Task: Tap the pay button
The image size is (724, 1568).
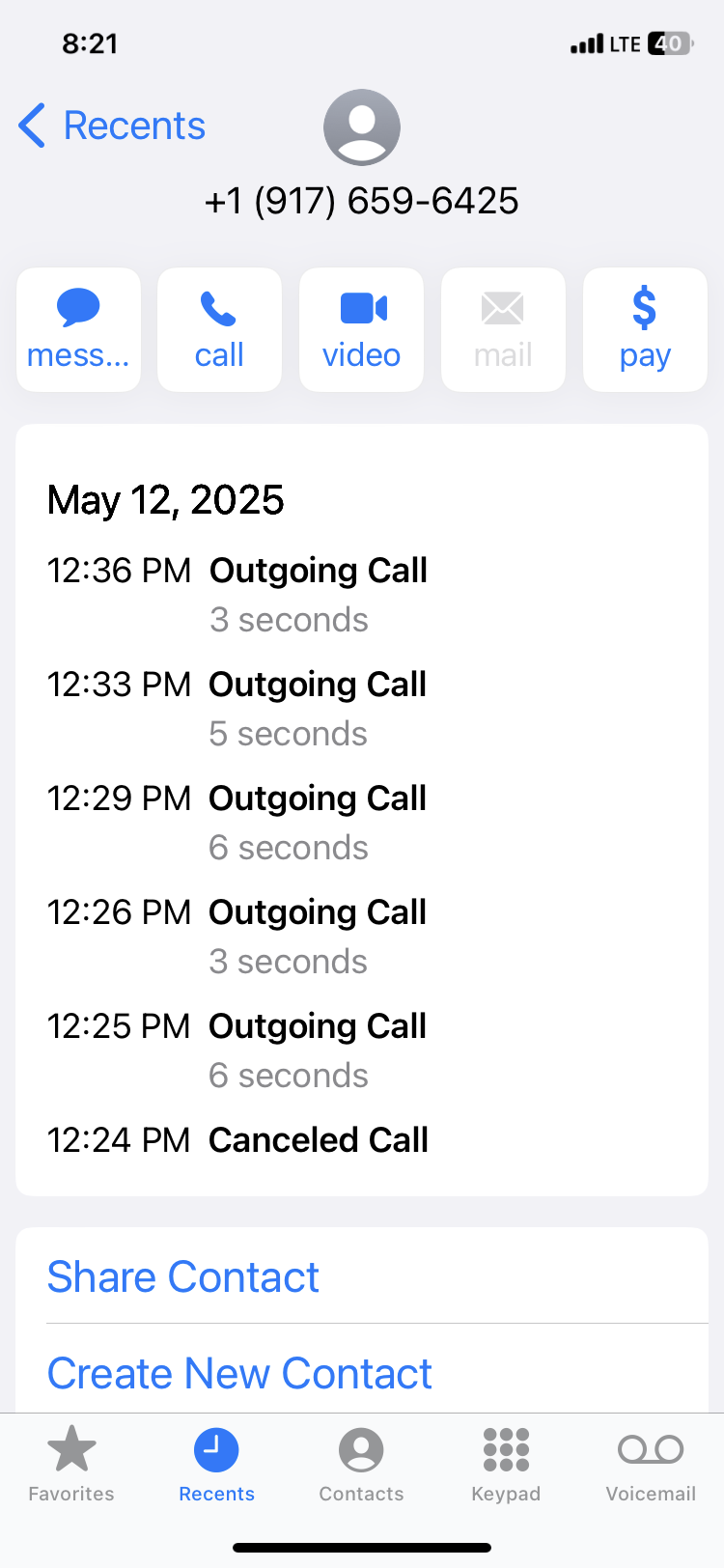Action: click(x=645, y=330)
